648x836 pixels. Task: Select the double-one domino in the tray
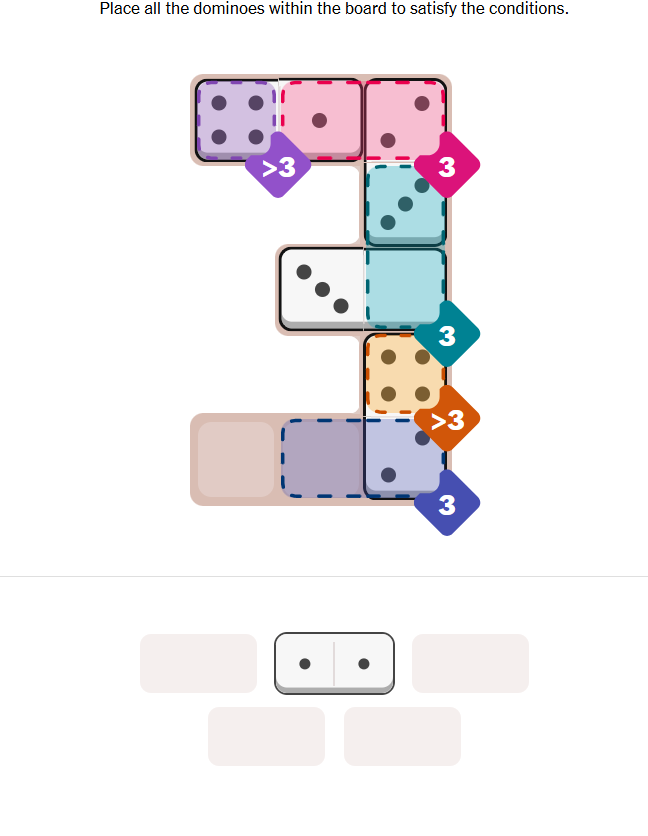[334, 663]
